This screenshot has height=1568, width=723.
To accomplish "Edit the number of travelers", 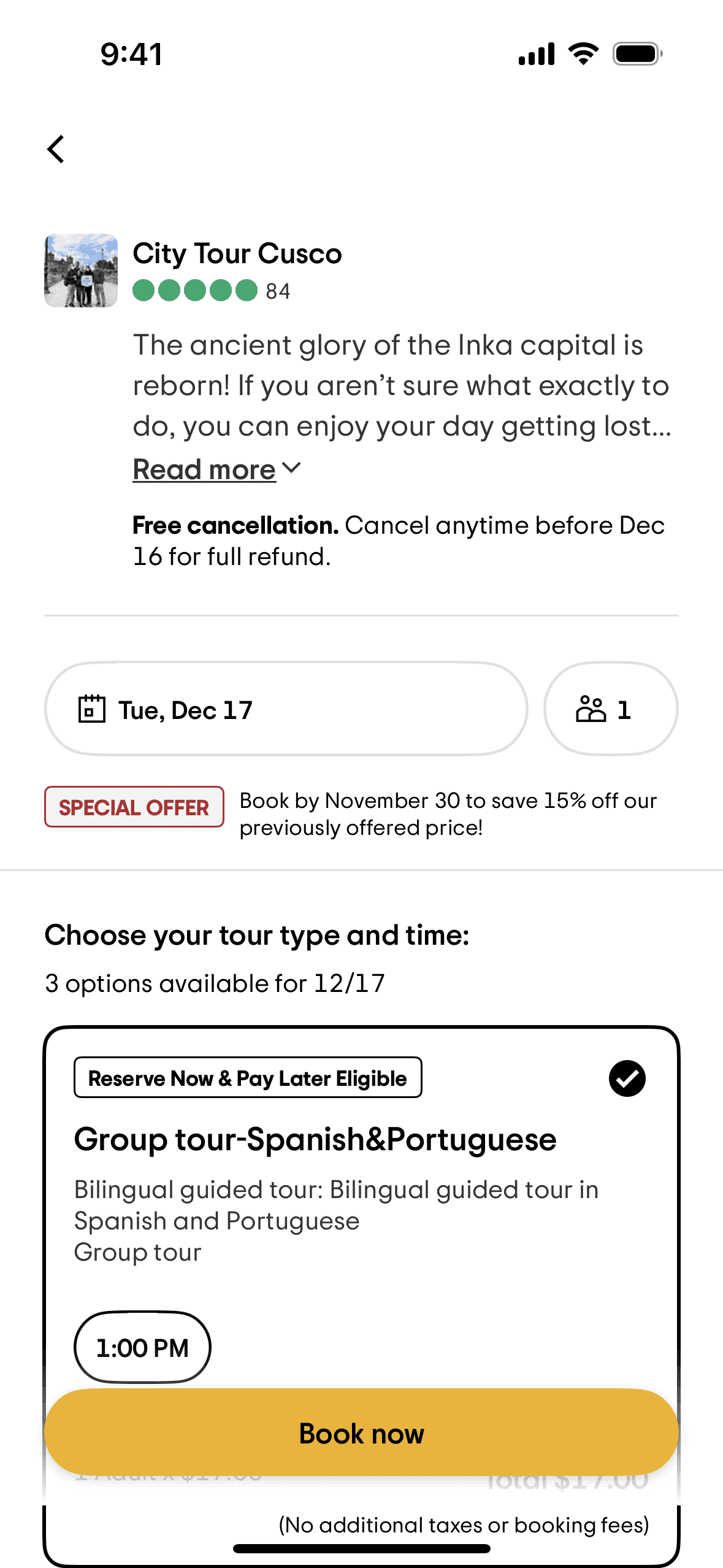I will (610, 709).
